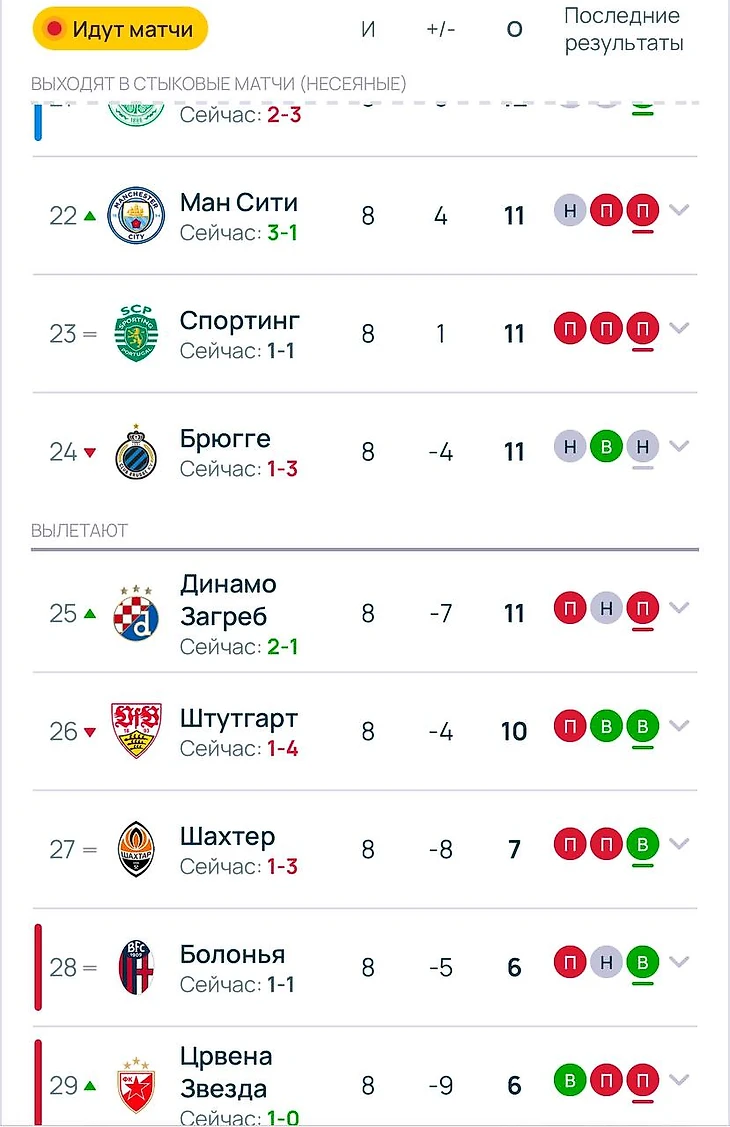Tap the Идут матчи live button
The height and width of the screenshot is (1127, 730).
click(120, 29)
